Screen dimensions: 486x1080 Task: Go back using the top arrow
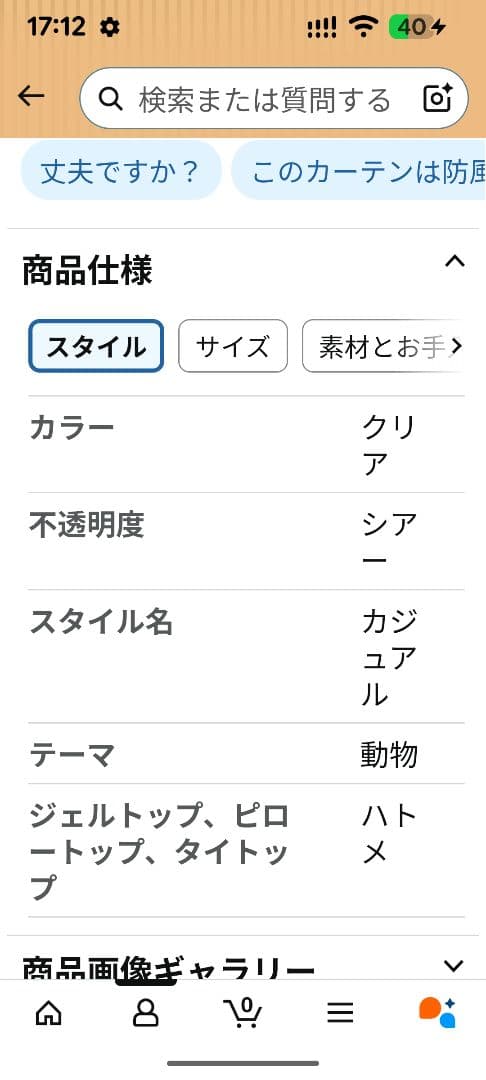31,97
